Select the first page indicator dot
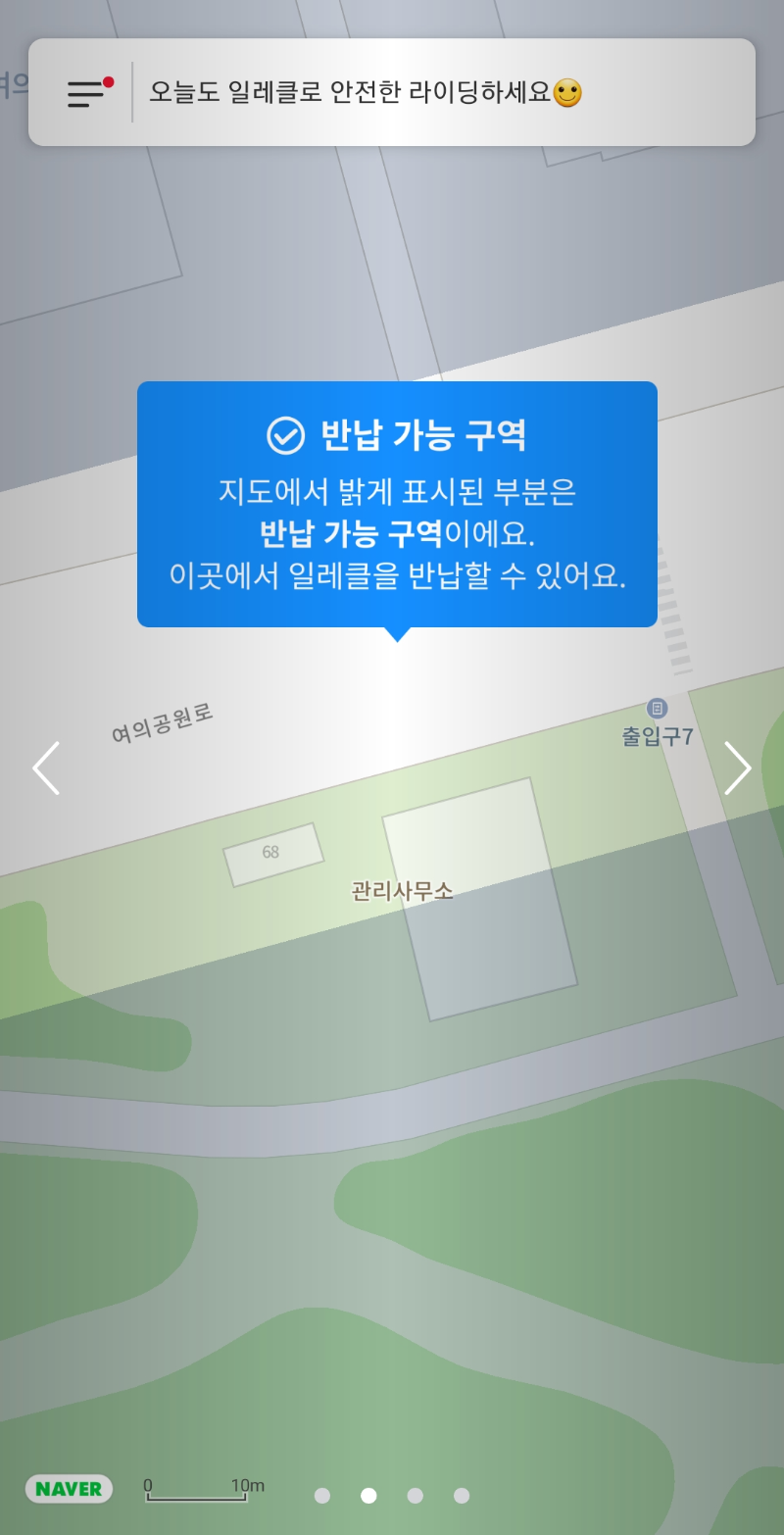 pyautogui.click(x=321, y=1494)
